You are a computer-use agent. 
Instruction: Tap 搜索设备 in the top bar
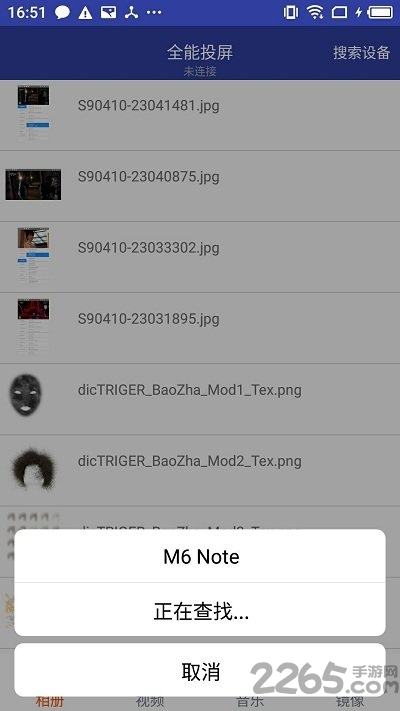coord(361,53)
